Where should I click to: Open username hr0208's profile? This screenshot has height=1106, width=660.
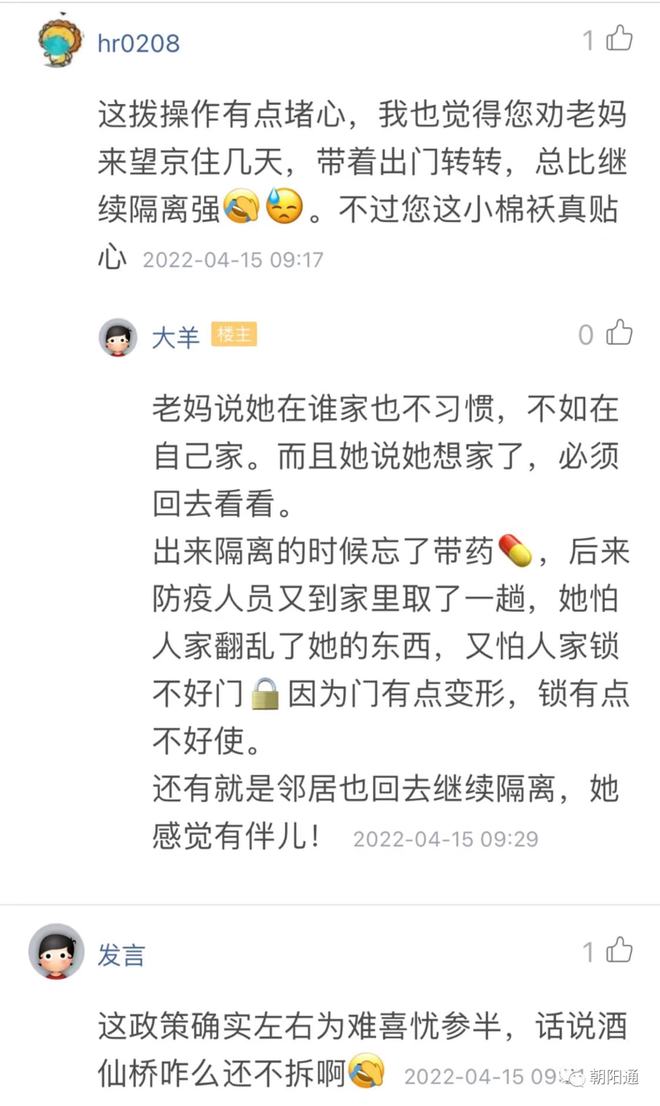click(138, 43)
